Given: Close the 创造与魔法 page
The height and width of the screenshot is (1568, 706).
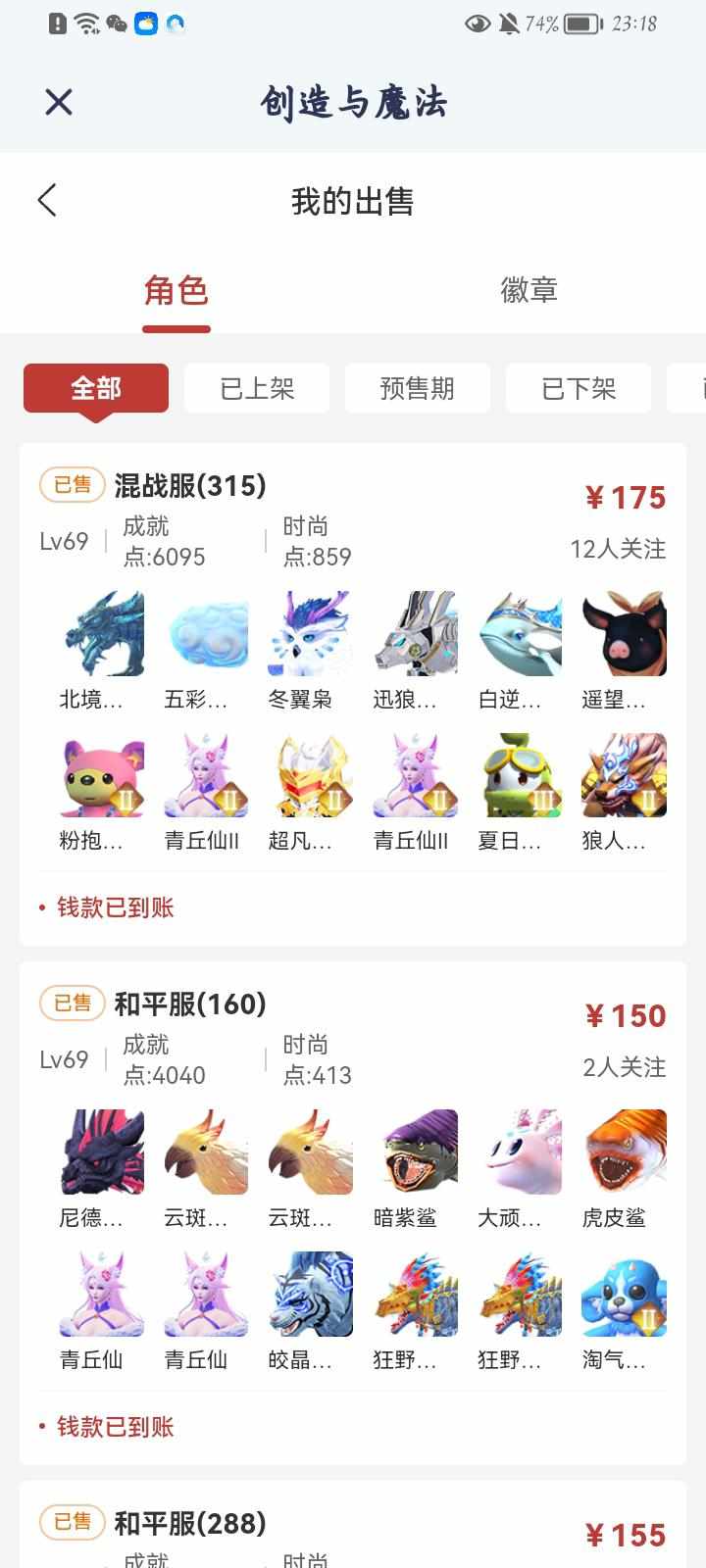Looking at the screenshot, I should pos(59,102).
